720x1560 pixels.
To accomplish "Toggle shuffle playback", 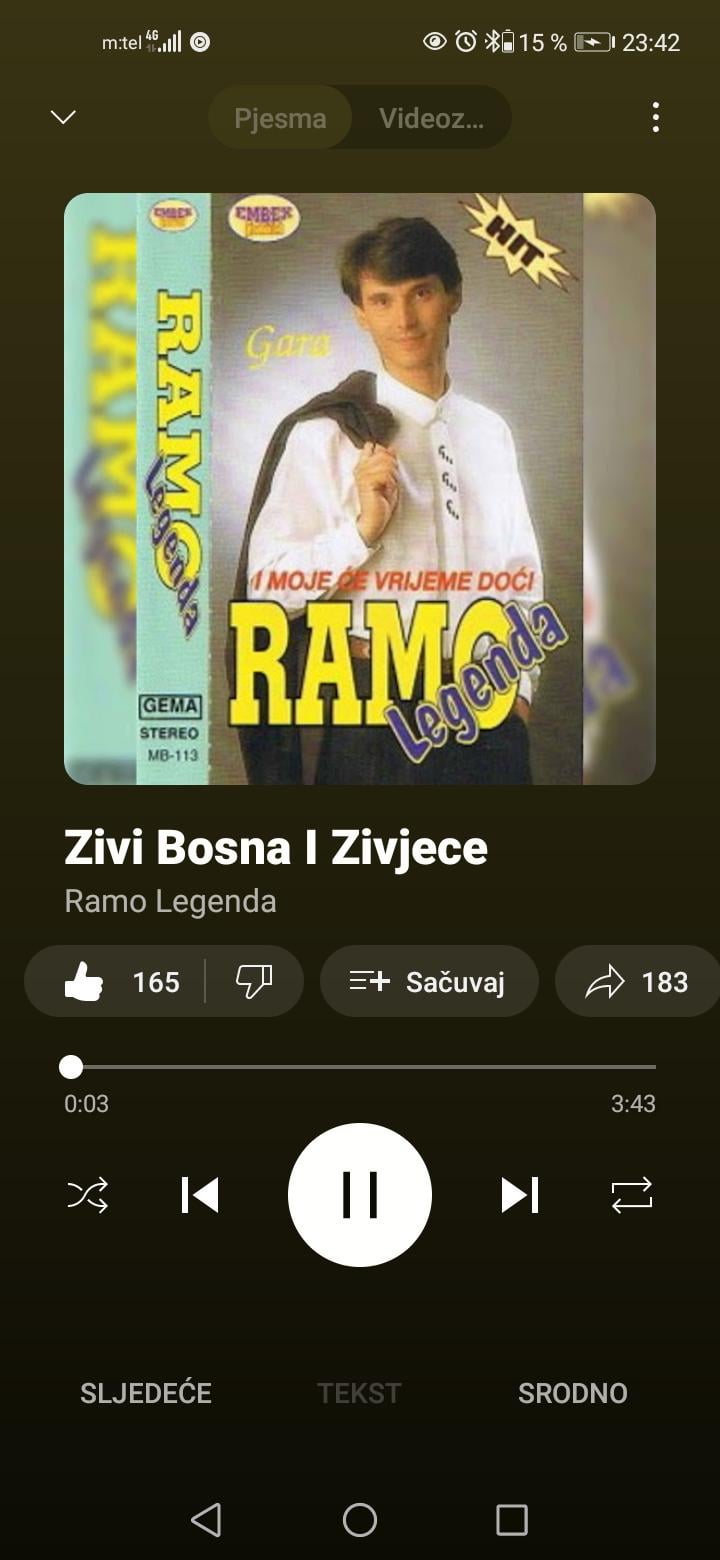I will coord(88,1195).
